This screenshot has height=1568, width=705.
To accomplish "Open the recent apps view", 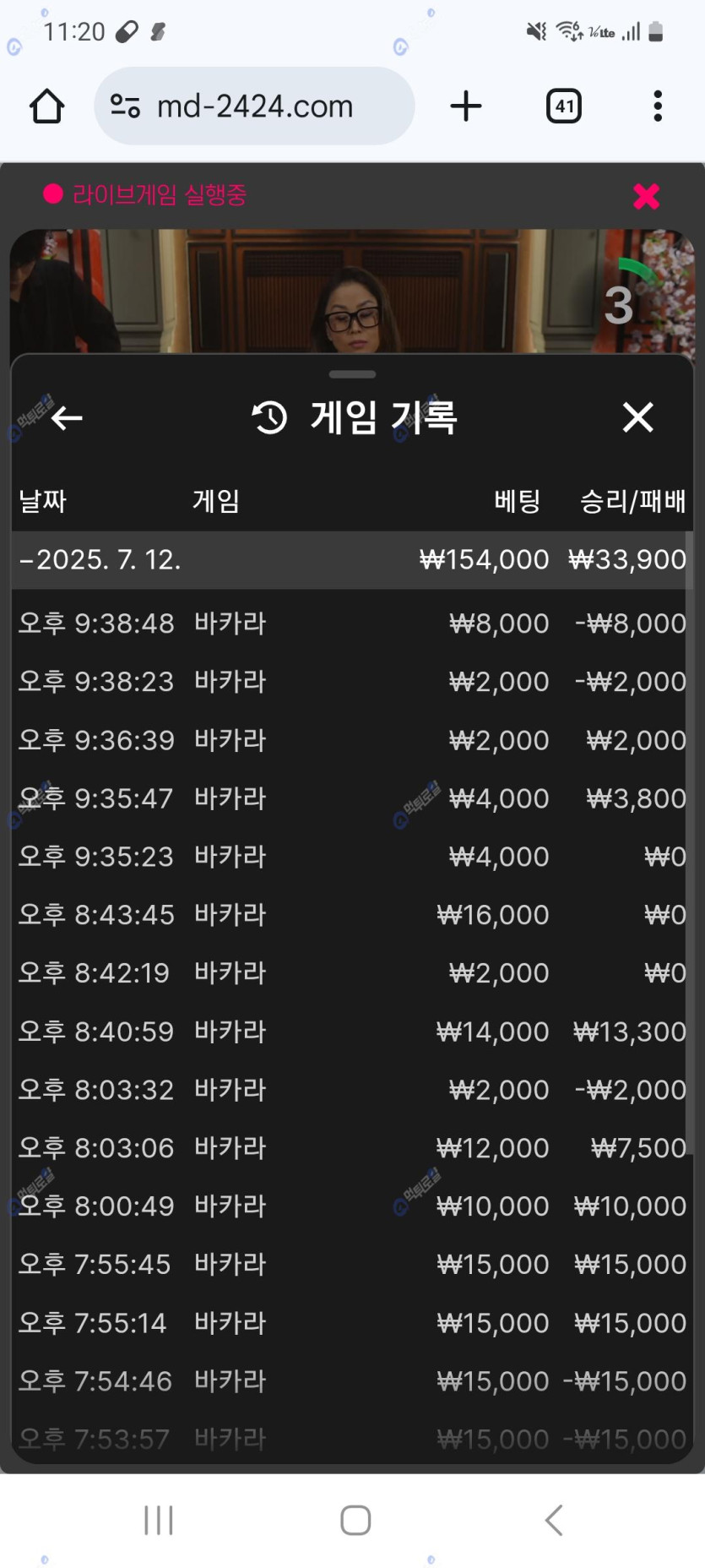I will (x=158, y=1520).
